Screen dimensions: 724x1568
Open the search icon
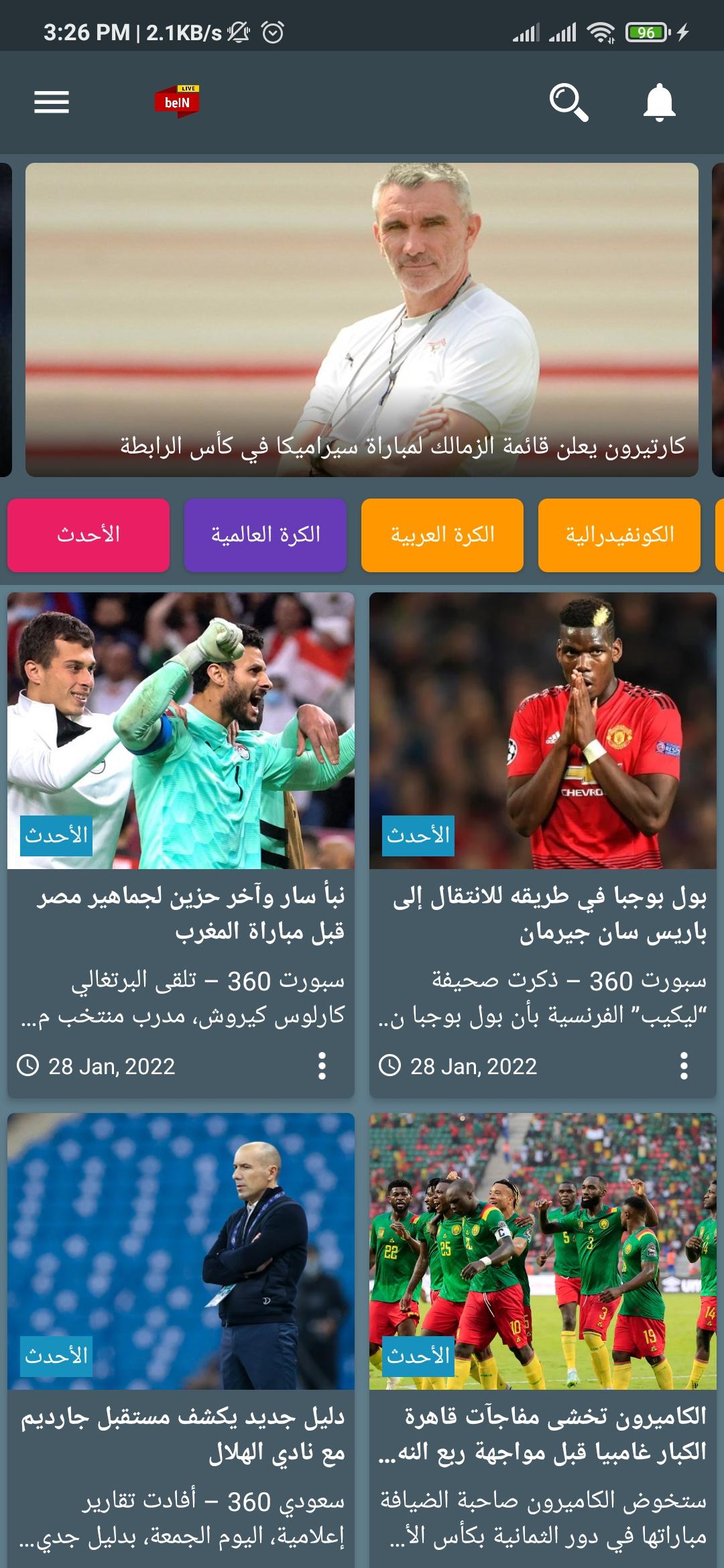pyautogui.click(x=568, y=103)
